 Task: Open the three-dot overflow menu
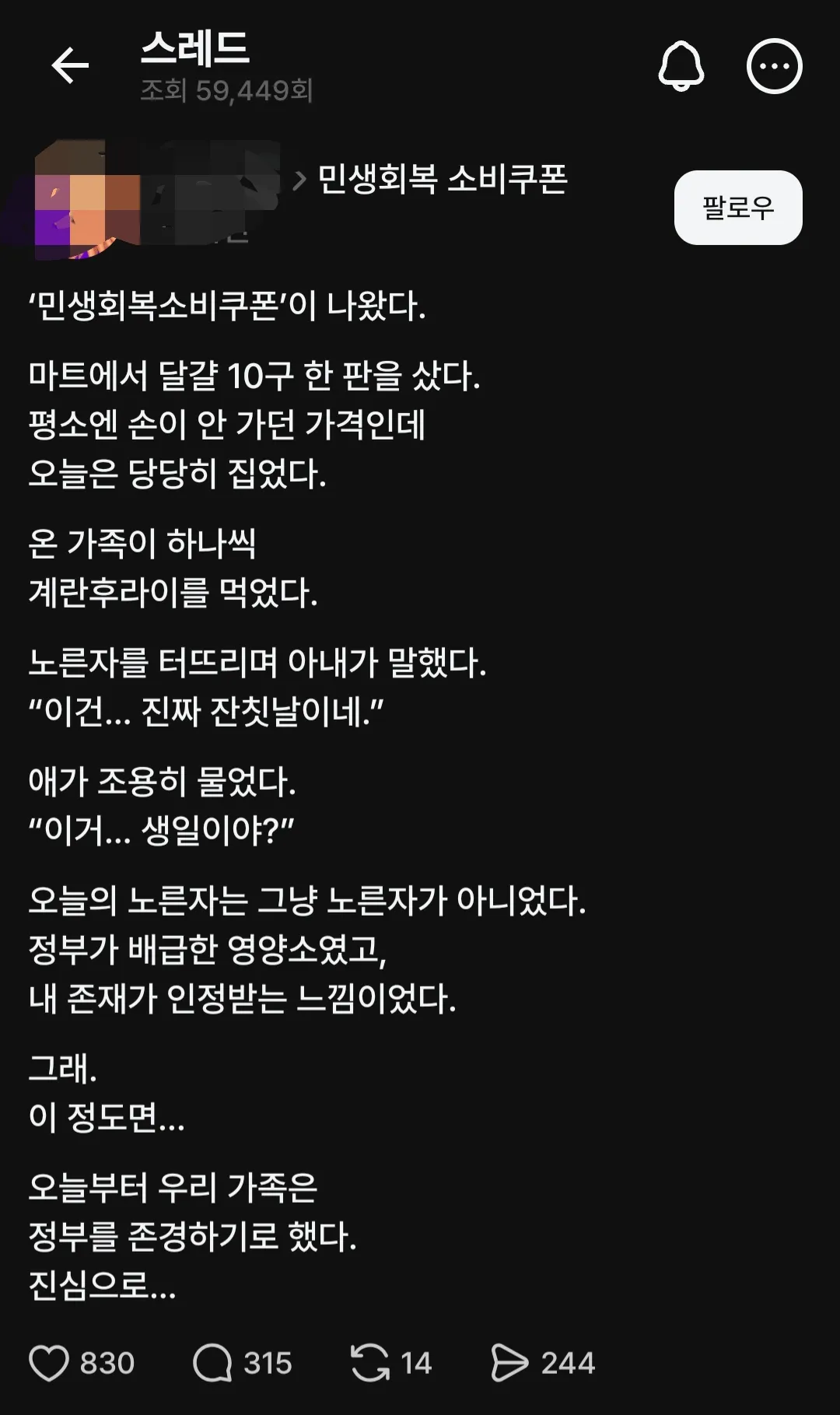pos(774,66)
